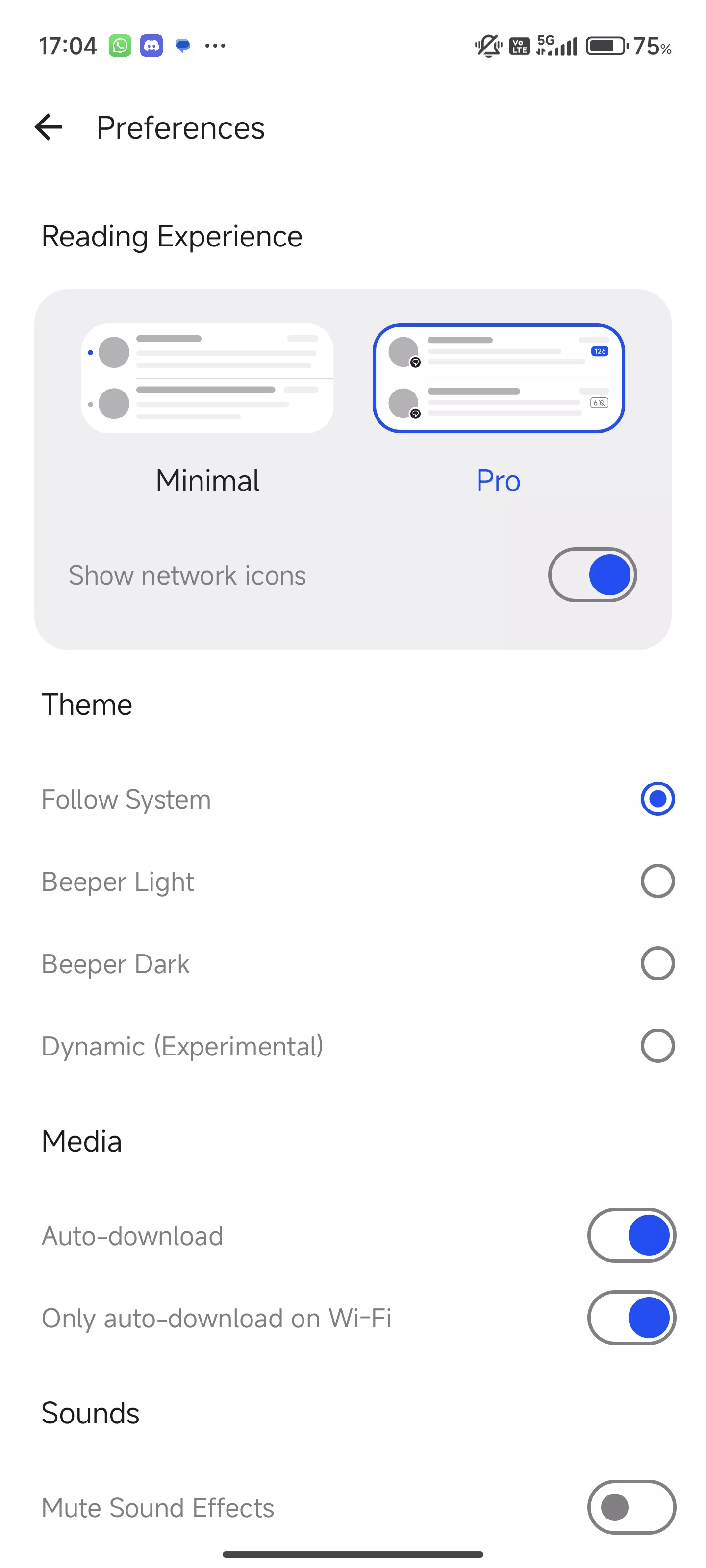Disable media Auto-download
The image size is (706, 1568).
631,1235
